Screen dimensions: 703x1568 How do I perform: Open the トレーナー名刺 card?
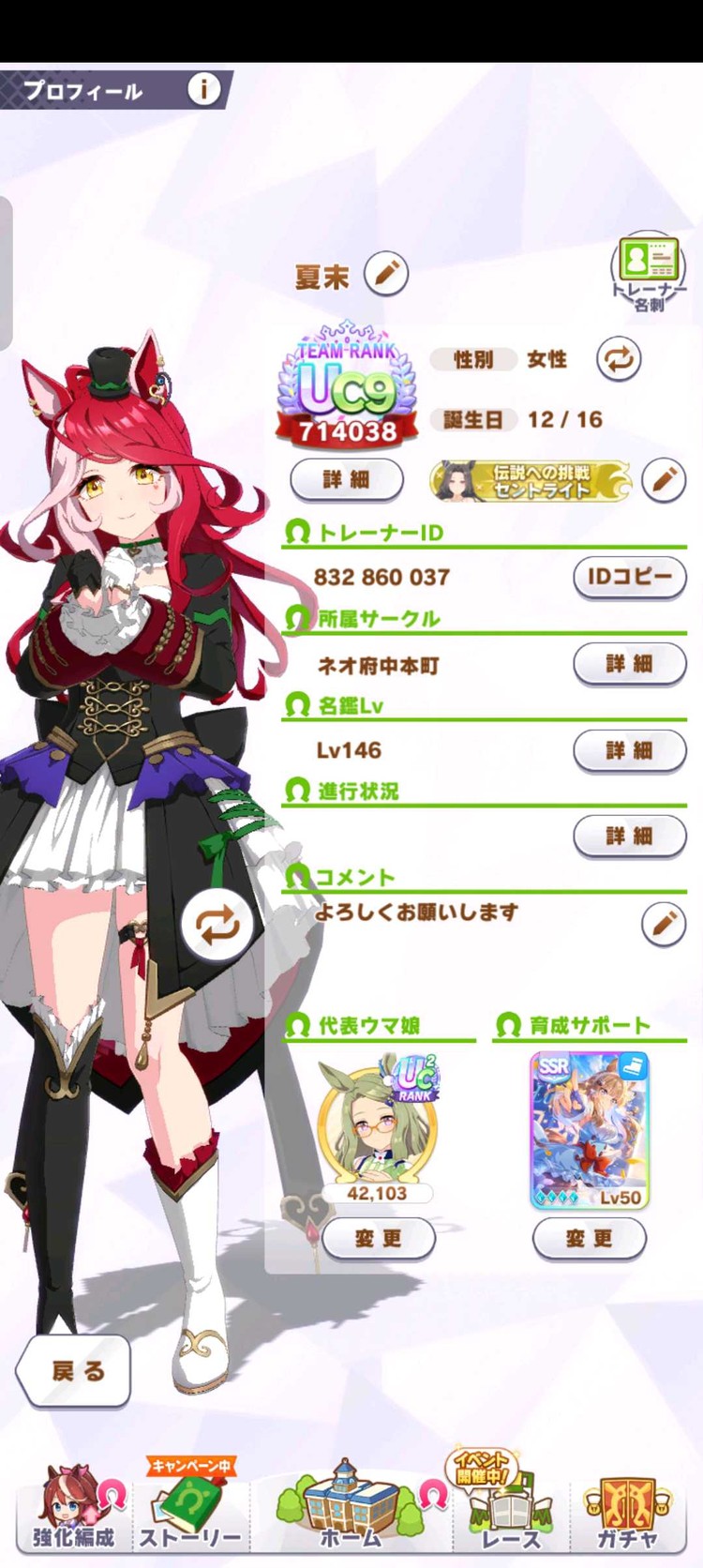point(649,270)
